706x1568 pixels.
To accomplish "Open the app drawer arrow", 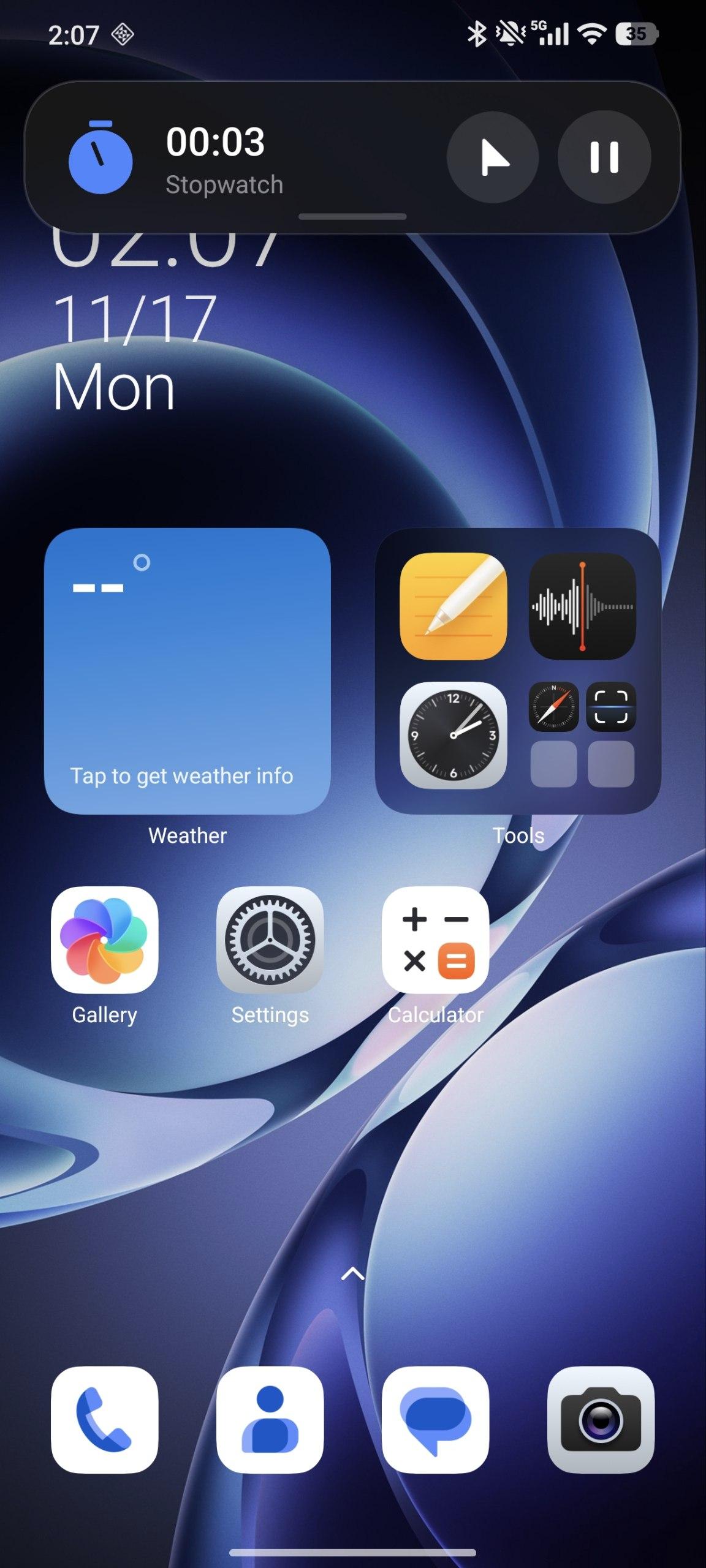I will [x=352, y=1274].
